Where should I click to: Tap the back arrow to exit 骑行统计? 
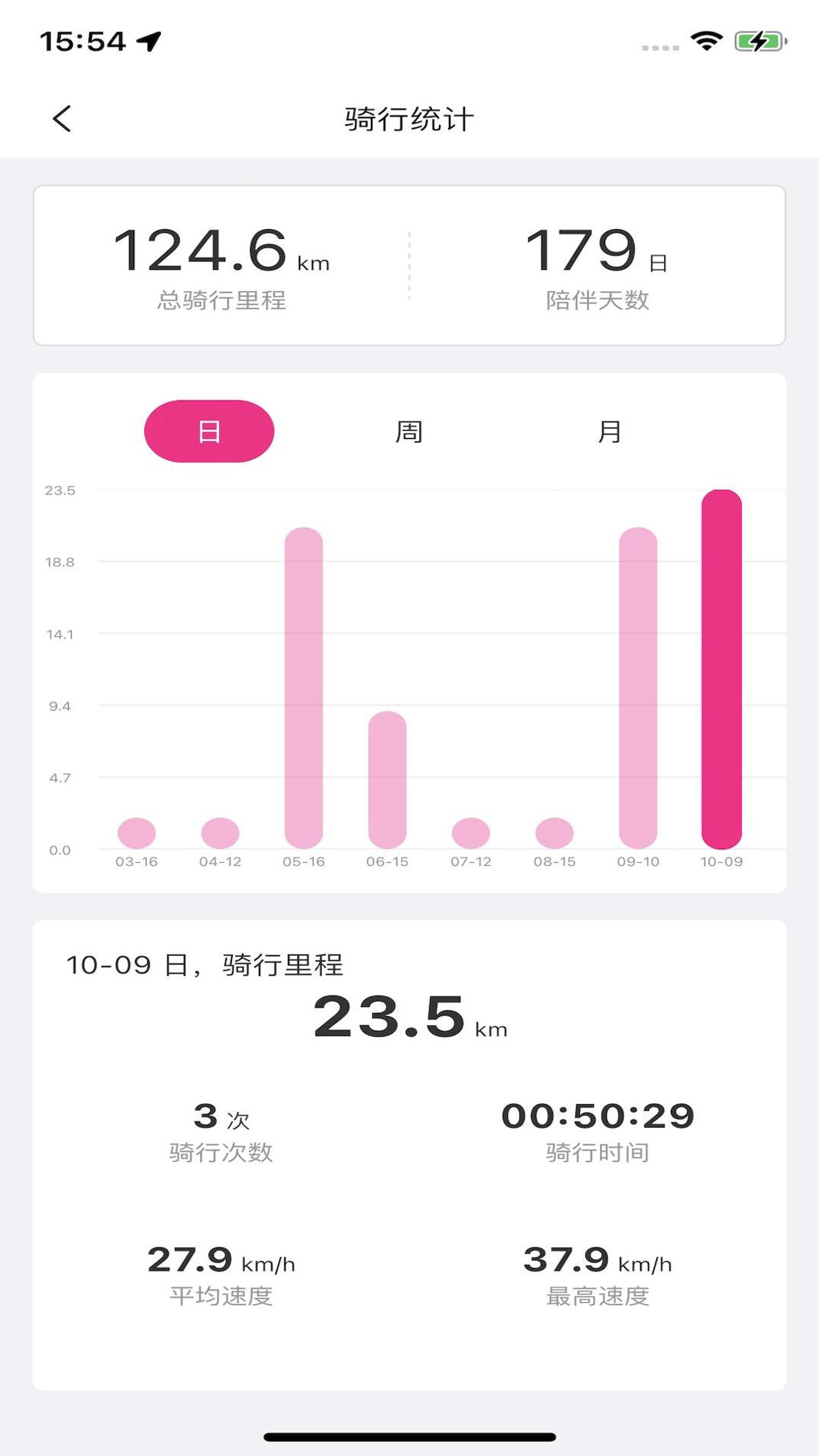(61, 120)
